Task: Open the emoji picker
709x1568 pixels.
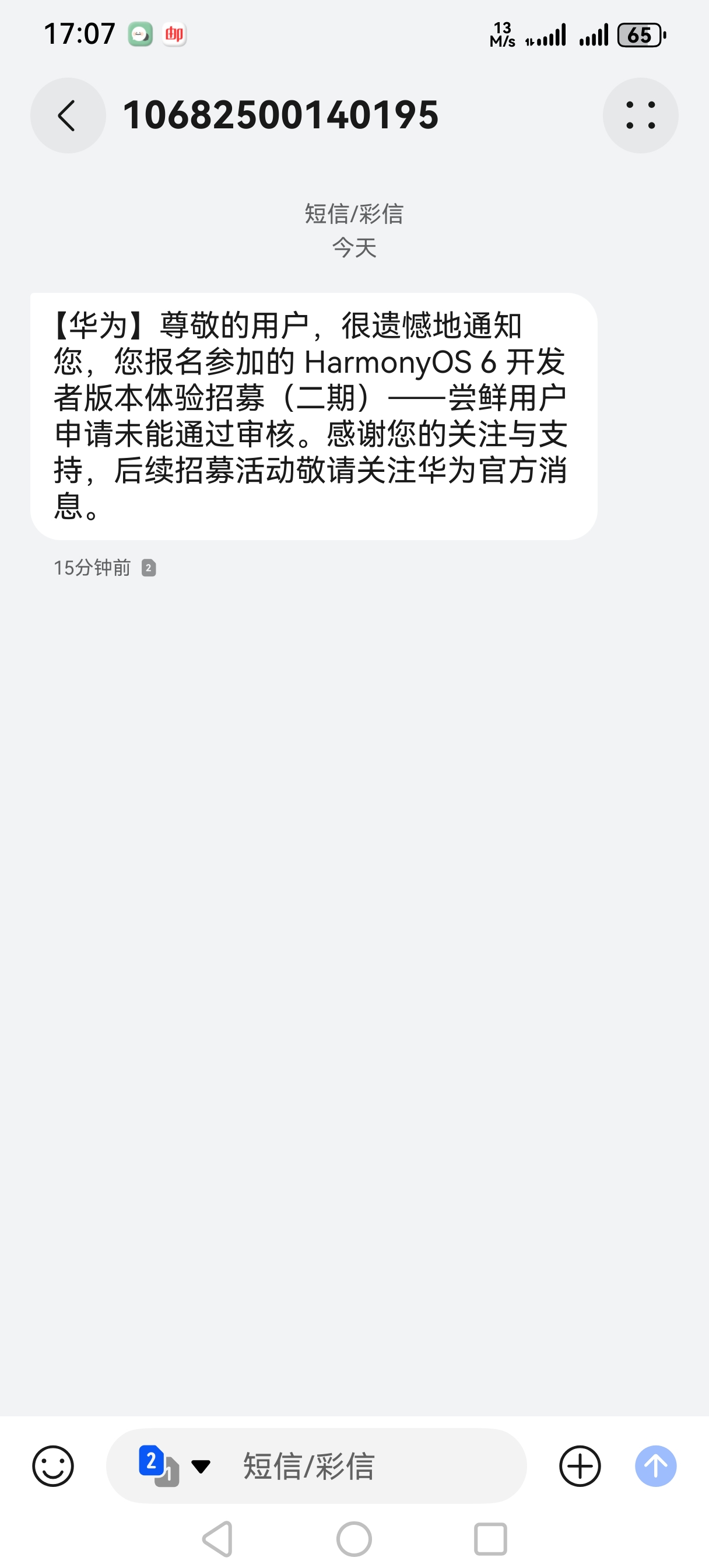Action: tap(53, 1466)
